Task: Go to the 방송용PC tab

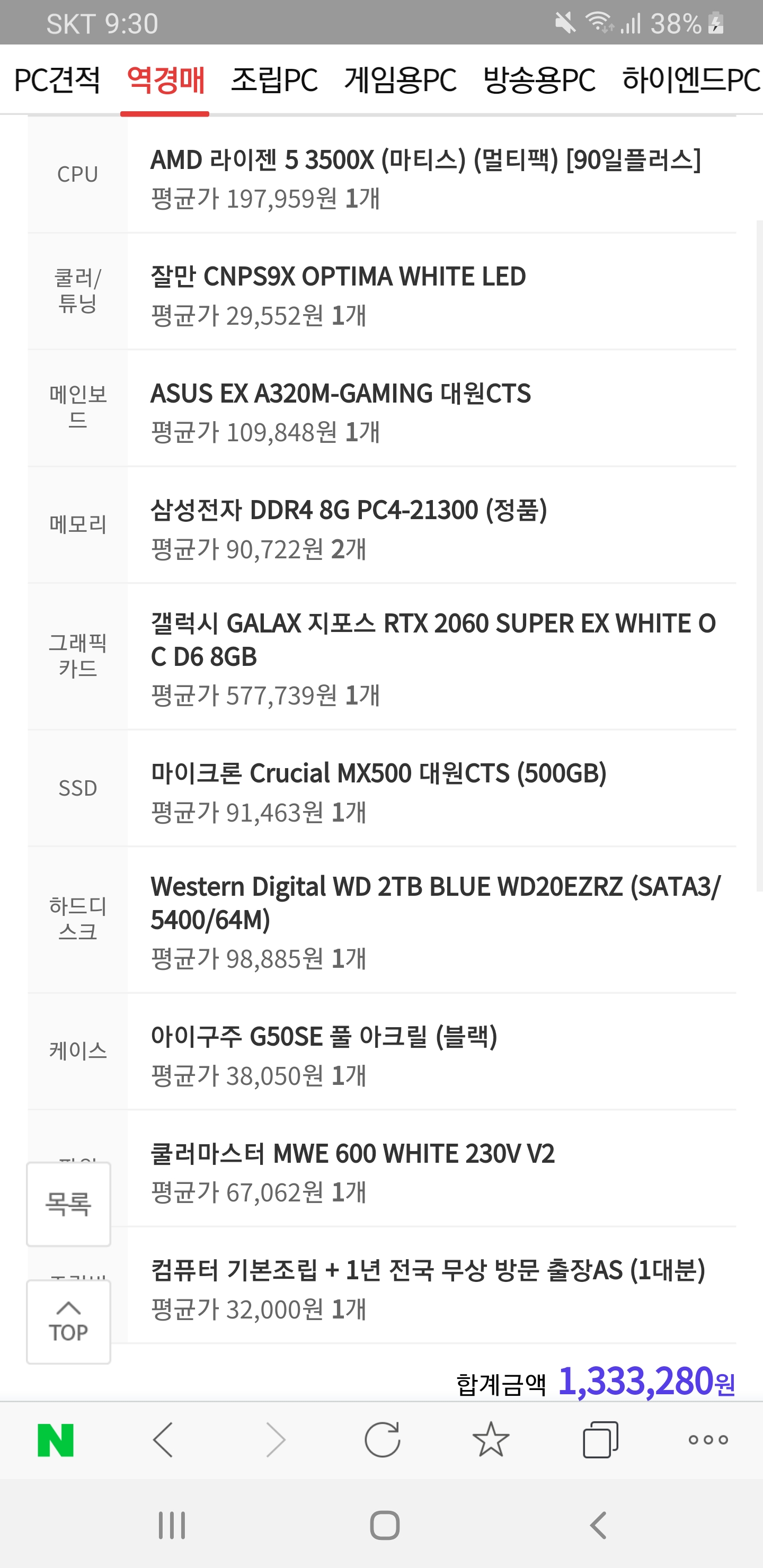Action: (539, 80)
